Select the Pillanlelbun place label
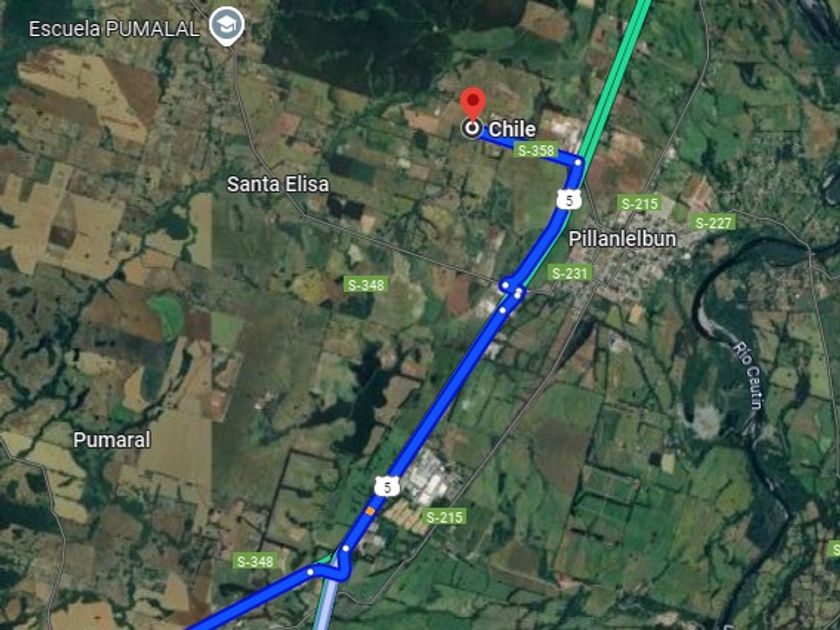Viewport: 840px width, 630px height. click(x=622, y=239)
